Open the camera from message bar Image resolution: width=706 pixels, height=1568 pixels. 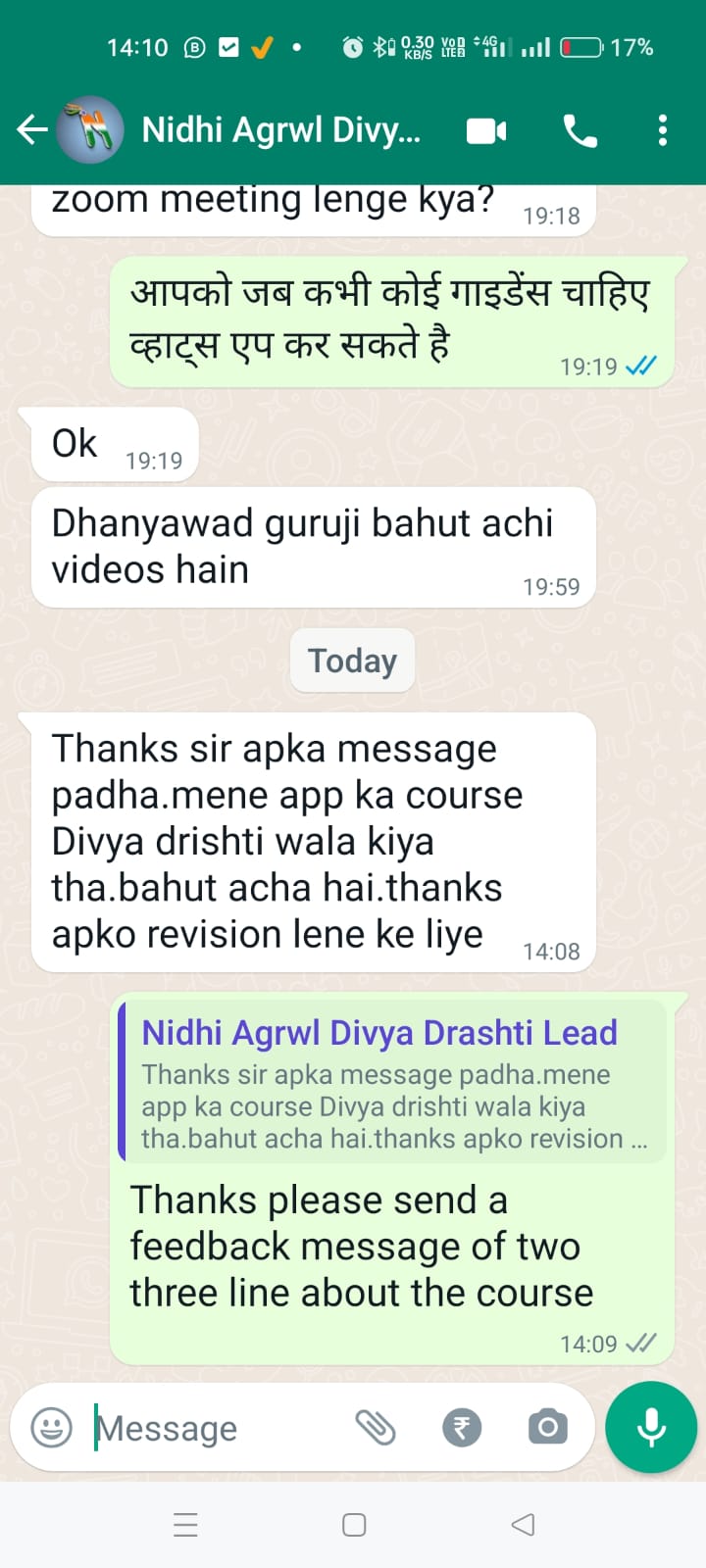(547, 1427)
